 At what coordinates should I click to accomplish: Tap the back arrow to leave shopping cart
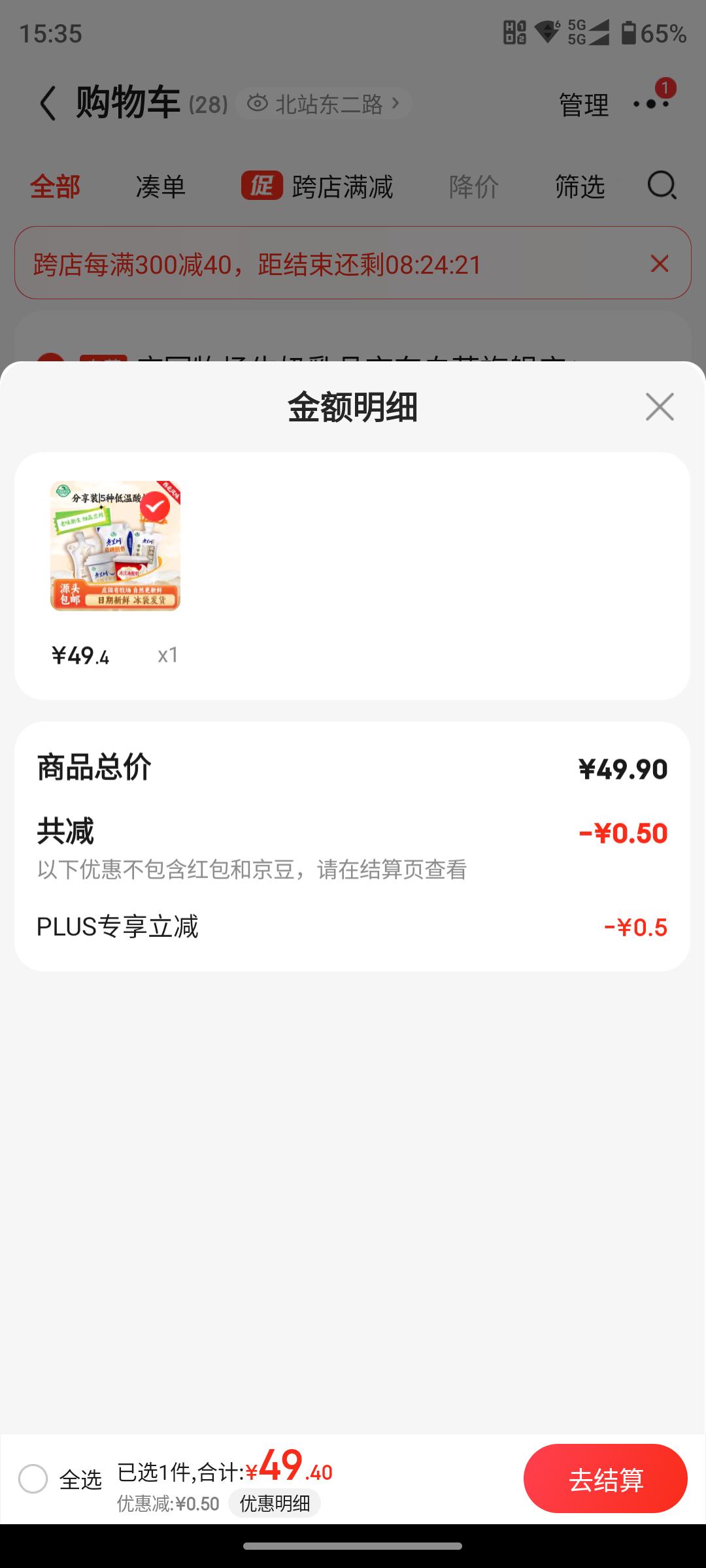(48, 103)
